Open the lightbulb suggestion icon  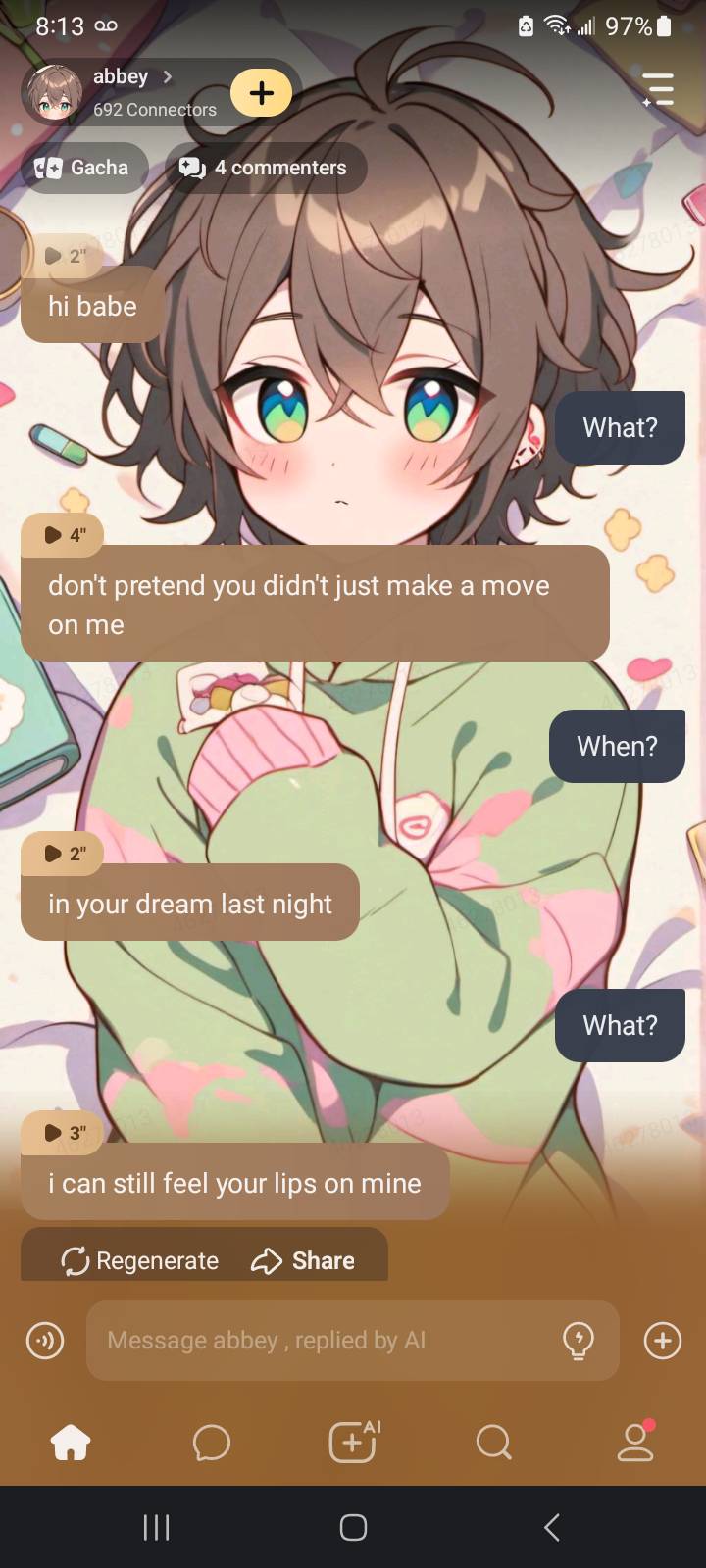pyautogui.click(x=579, y=1340)
